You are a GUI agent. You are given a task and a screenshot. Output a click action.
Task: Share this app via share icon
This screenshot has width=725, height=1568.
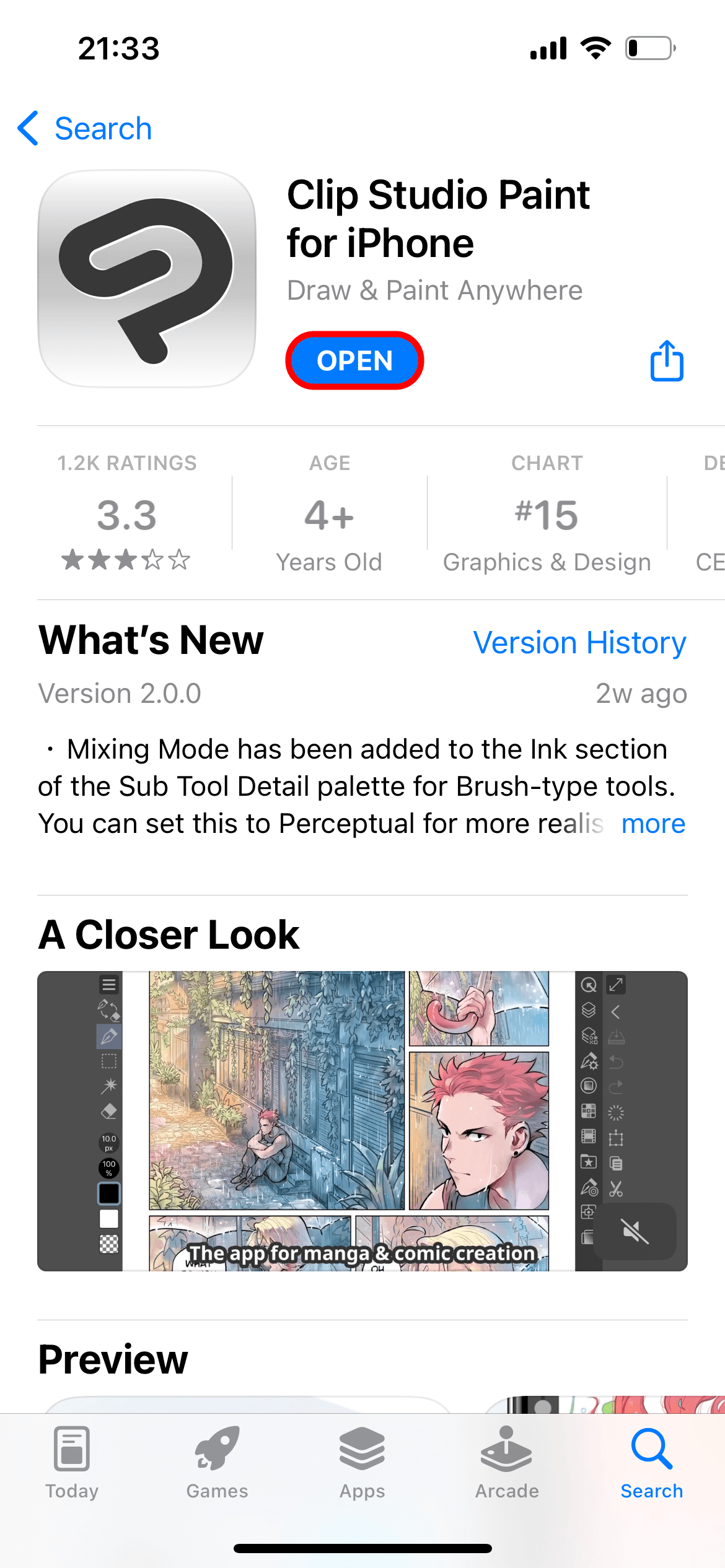pos(666,360)
